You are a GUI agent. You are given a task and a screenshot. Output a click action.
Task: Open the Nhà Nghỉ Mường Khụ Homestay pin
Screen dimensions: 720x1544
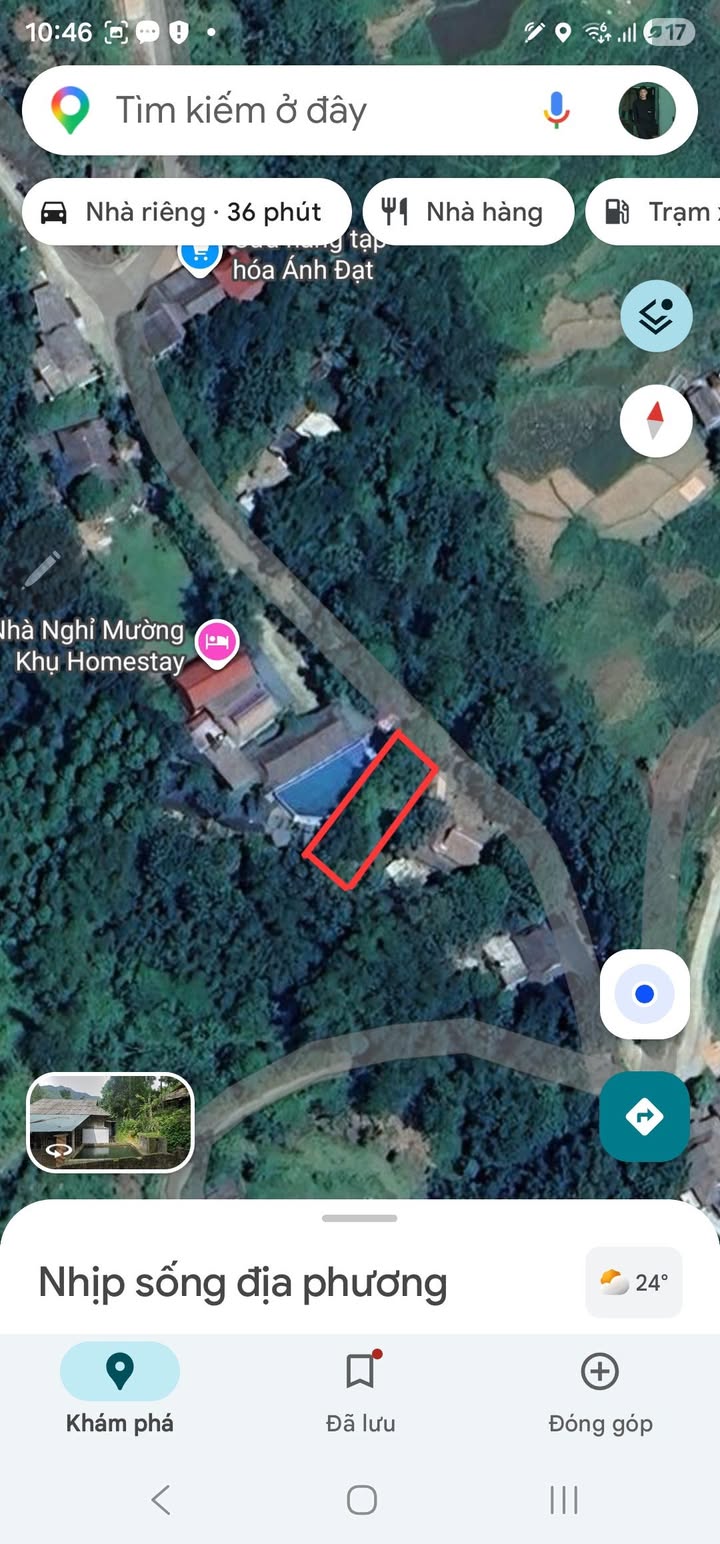[x=217, y=642]
